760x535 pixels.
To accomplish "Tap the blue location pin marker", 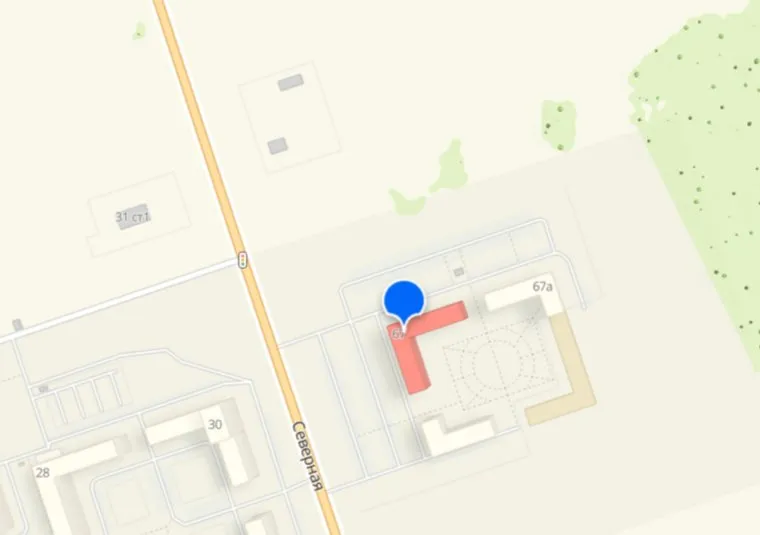I will 403,300.
